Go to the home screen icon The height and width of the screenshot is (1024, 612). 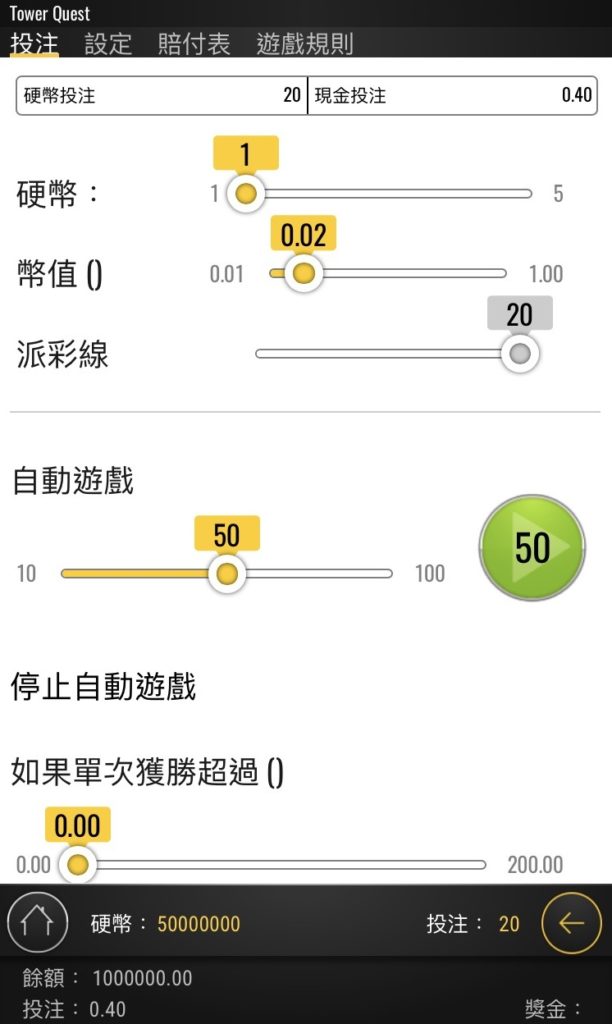coord(38,922)
